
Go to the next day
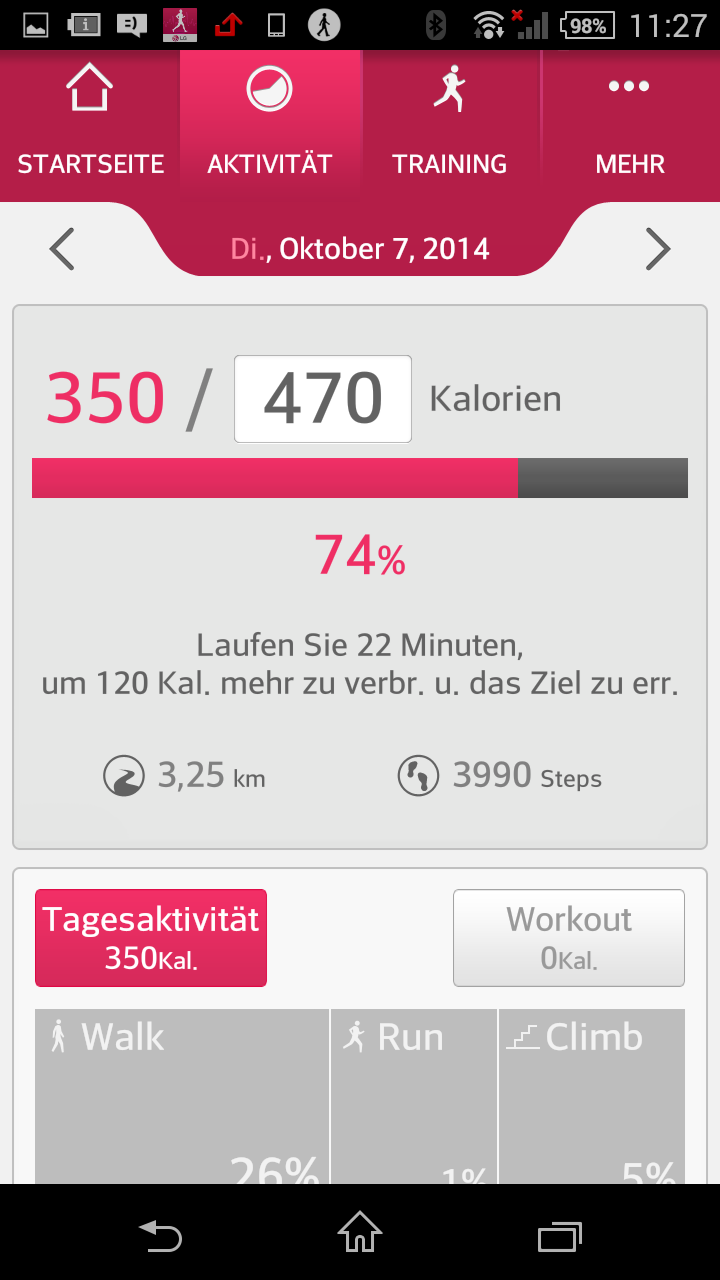(x=657, y=249)
